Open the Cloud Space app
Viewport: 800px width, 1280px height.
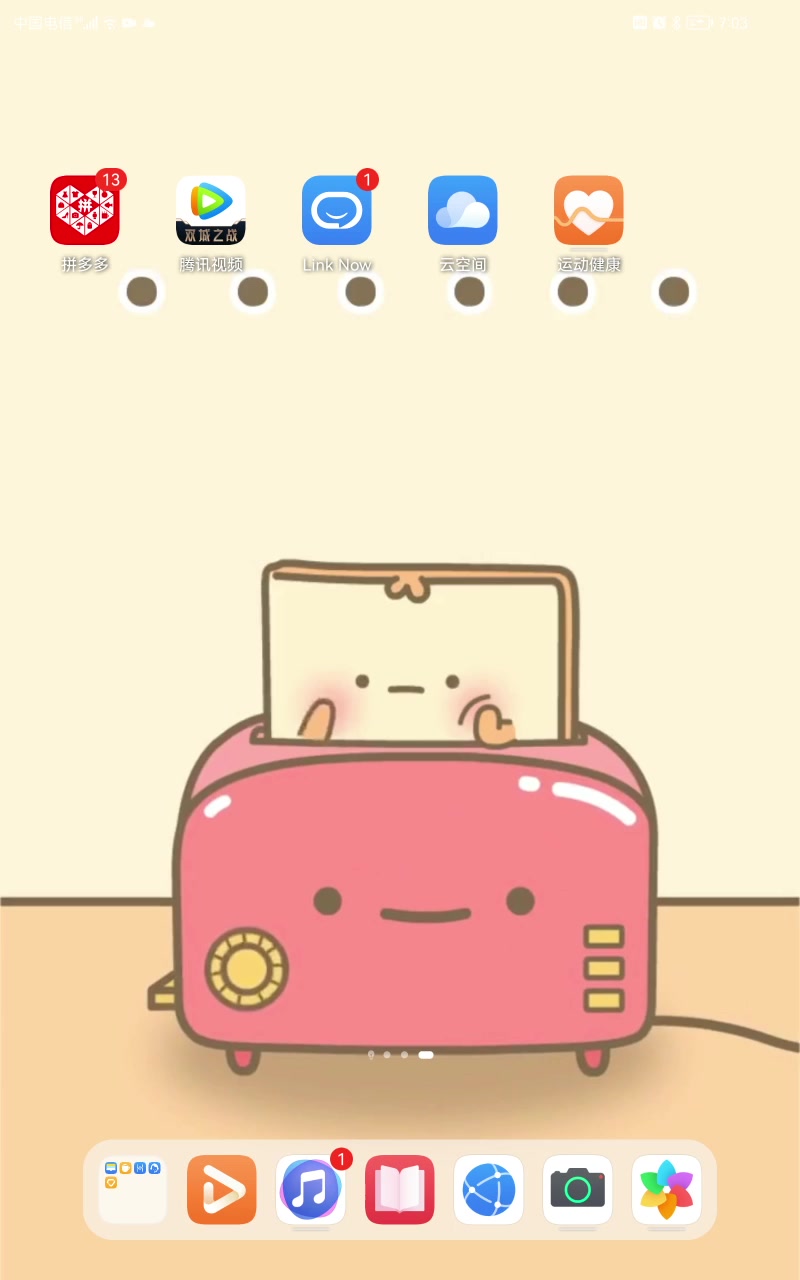point(463,211)
